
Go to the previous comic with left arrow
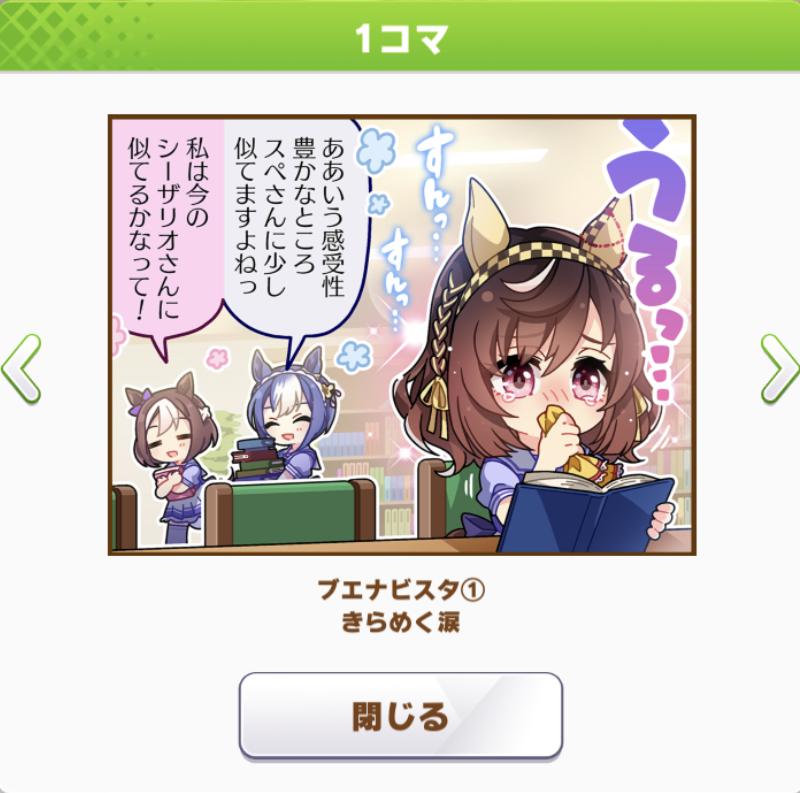[22, 367]
